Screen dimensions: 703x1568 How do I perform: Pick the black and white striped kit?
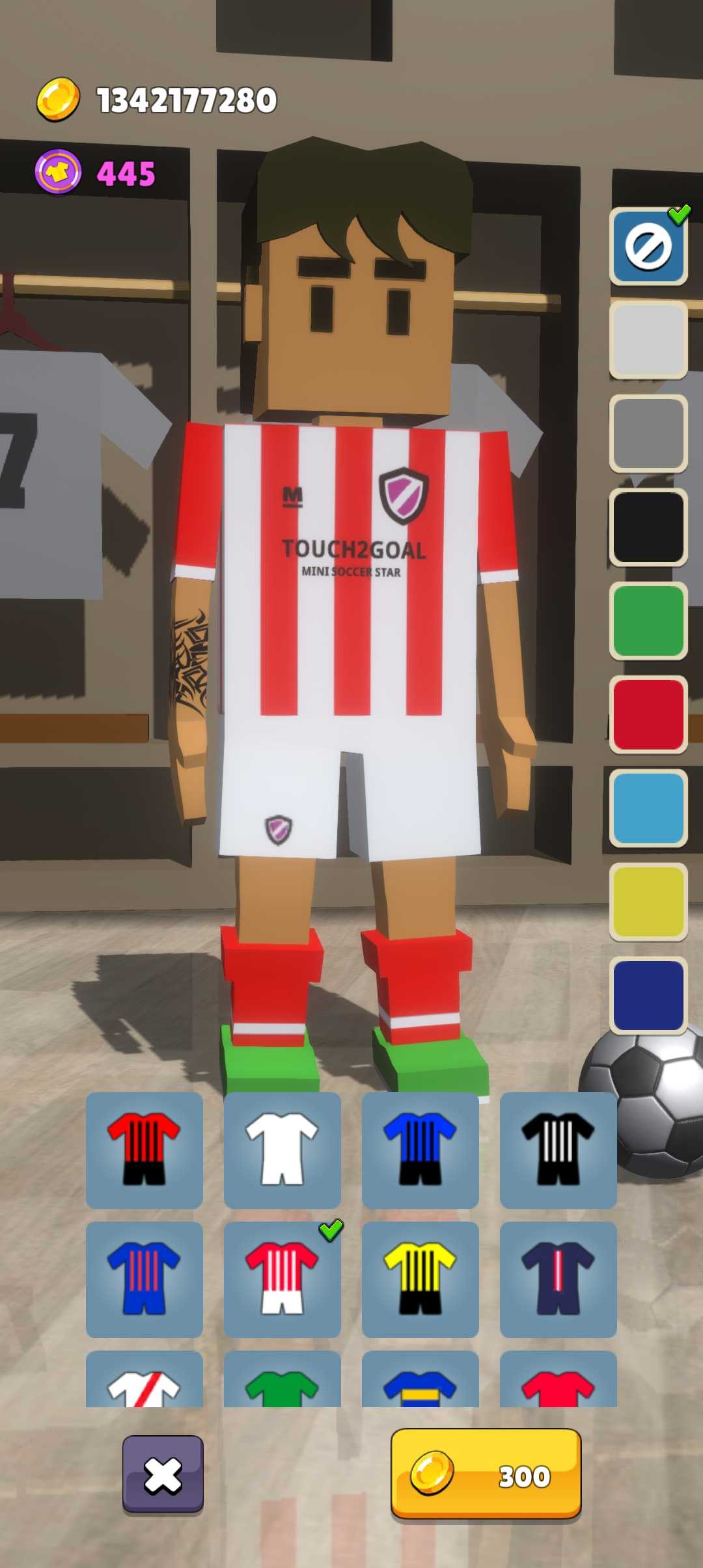click(x=558, y=1150)
